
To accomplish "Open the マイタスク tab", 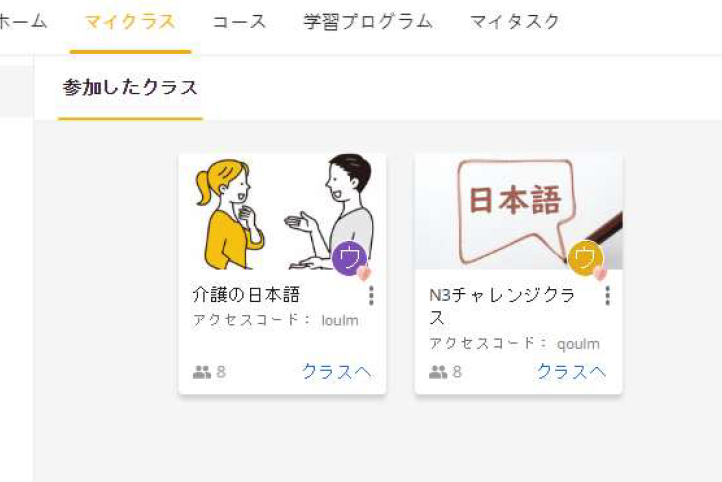I will (x=515, y=21).
